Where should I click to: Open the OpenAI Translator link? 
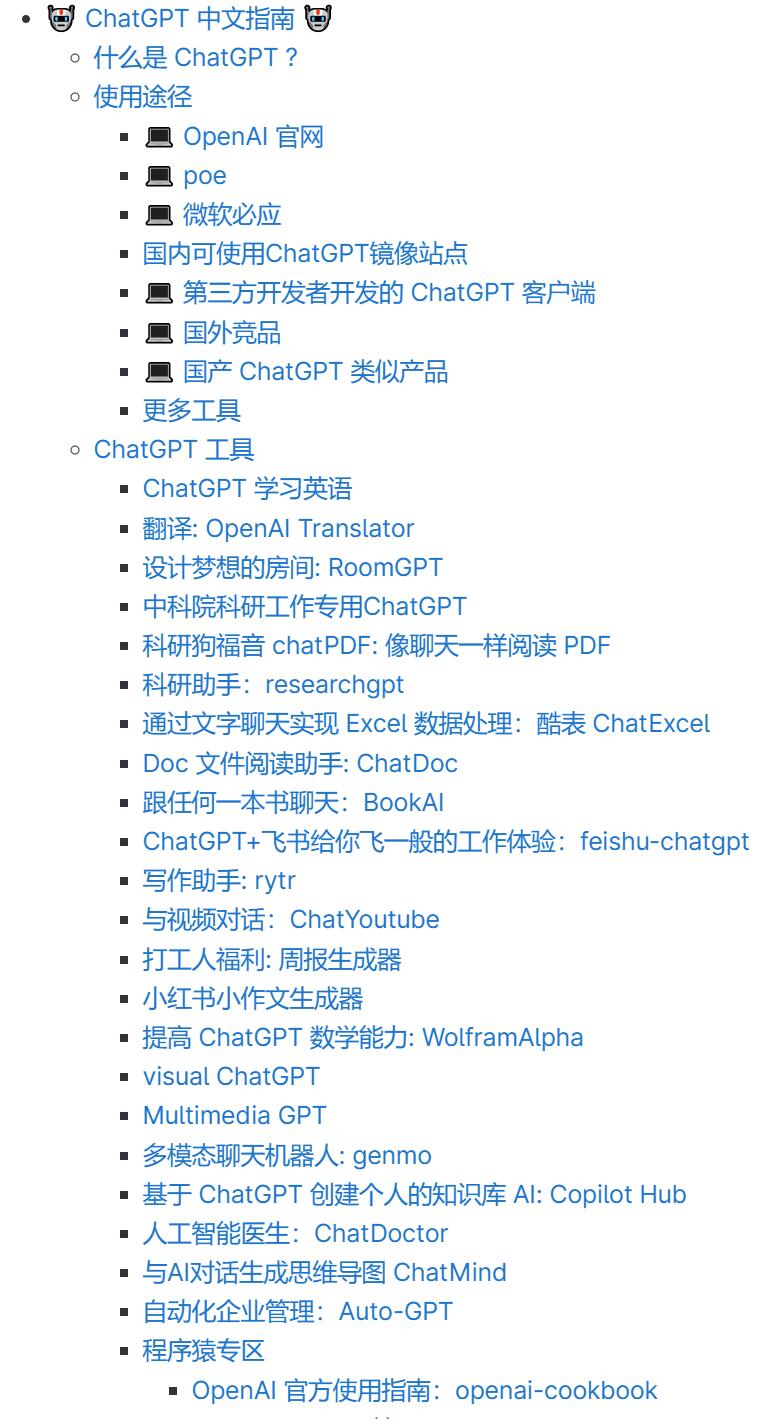278,528
